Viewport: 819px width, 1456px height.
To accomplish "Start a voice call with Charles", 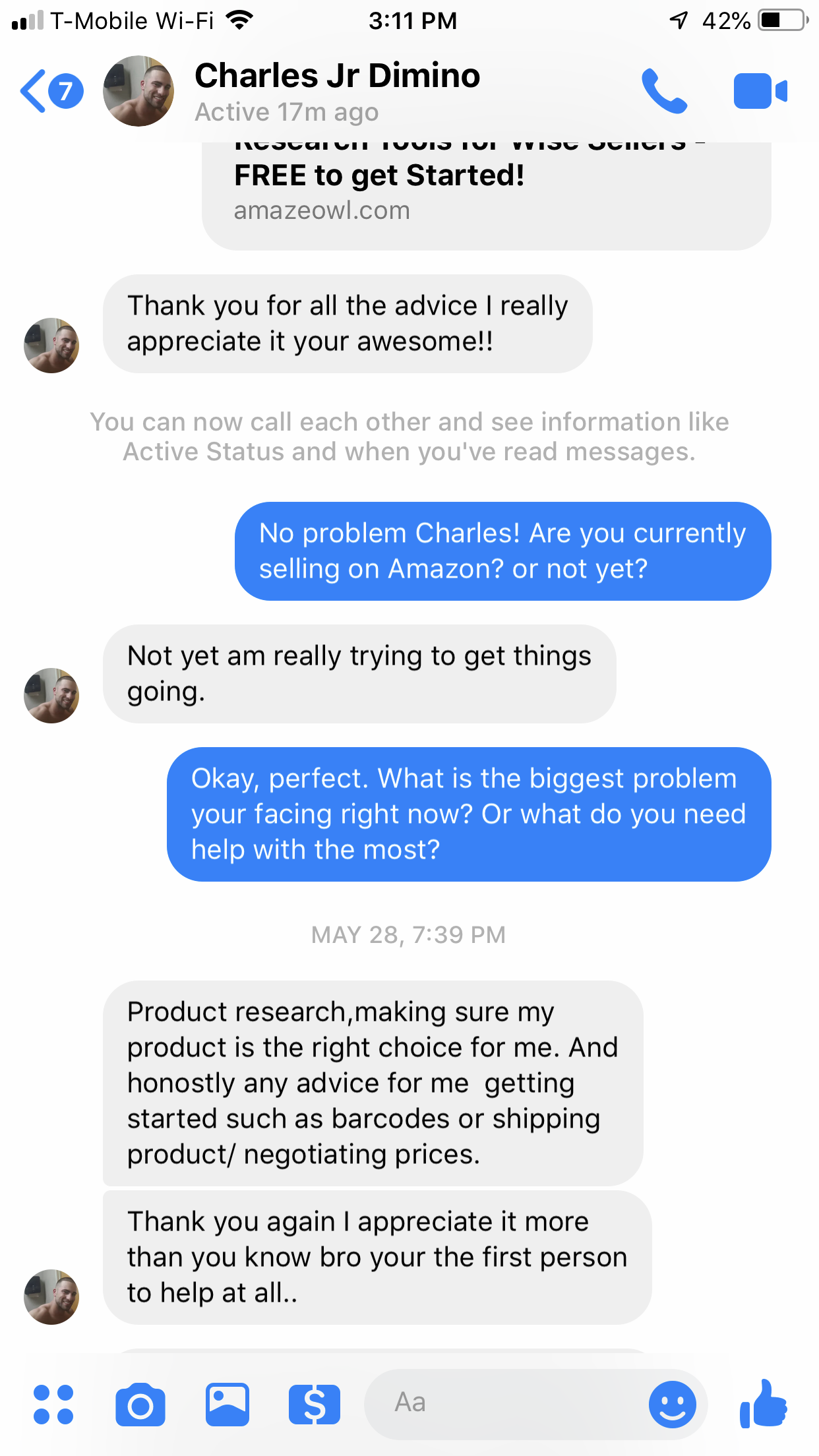I will coord(664,91).
